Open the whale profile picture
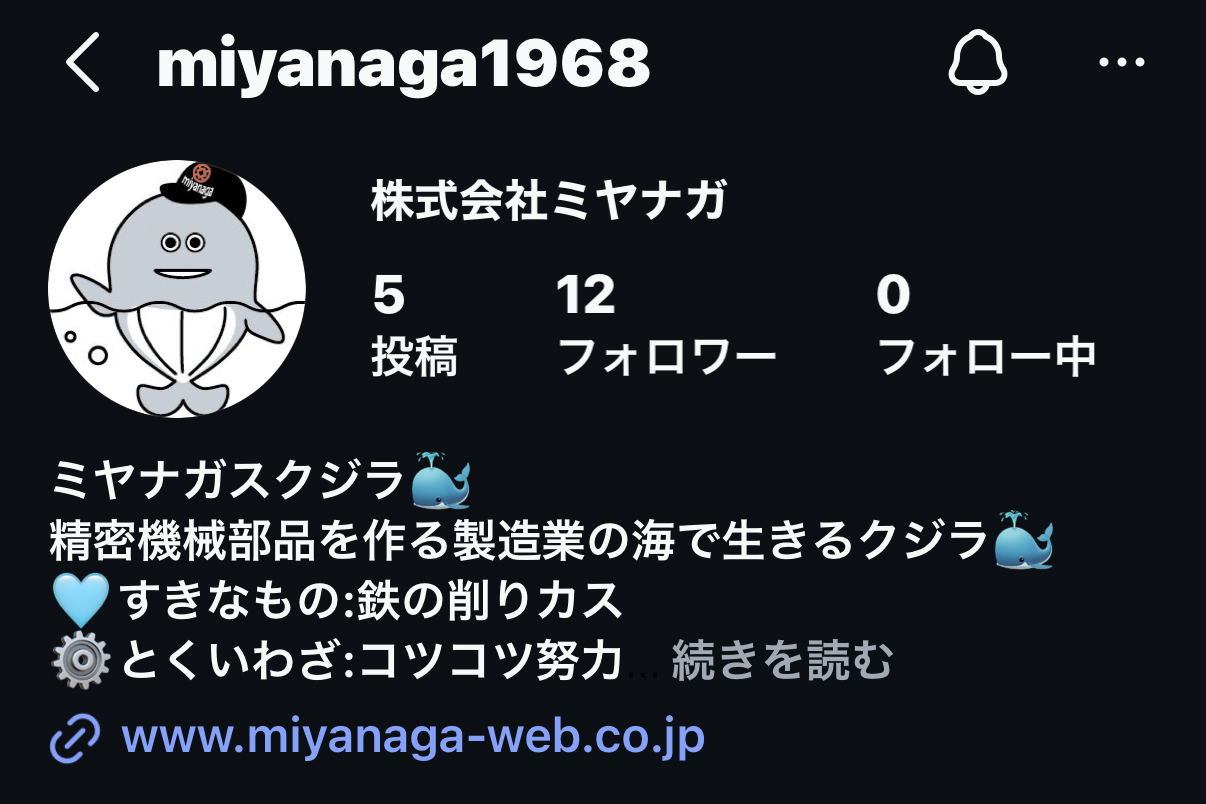This screenshot has height=804, width=1206. click(178, 289)
